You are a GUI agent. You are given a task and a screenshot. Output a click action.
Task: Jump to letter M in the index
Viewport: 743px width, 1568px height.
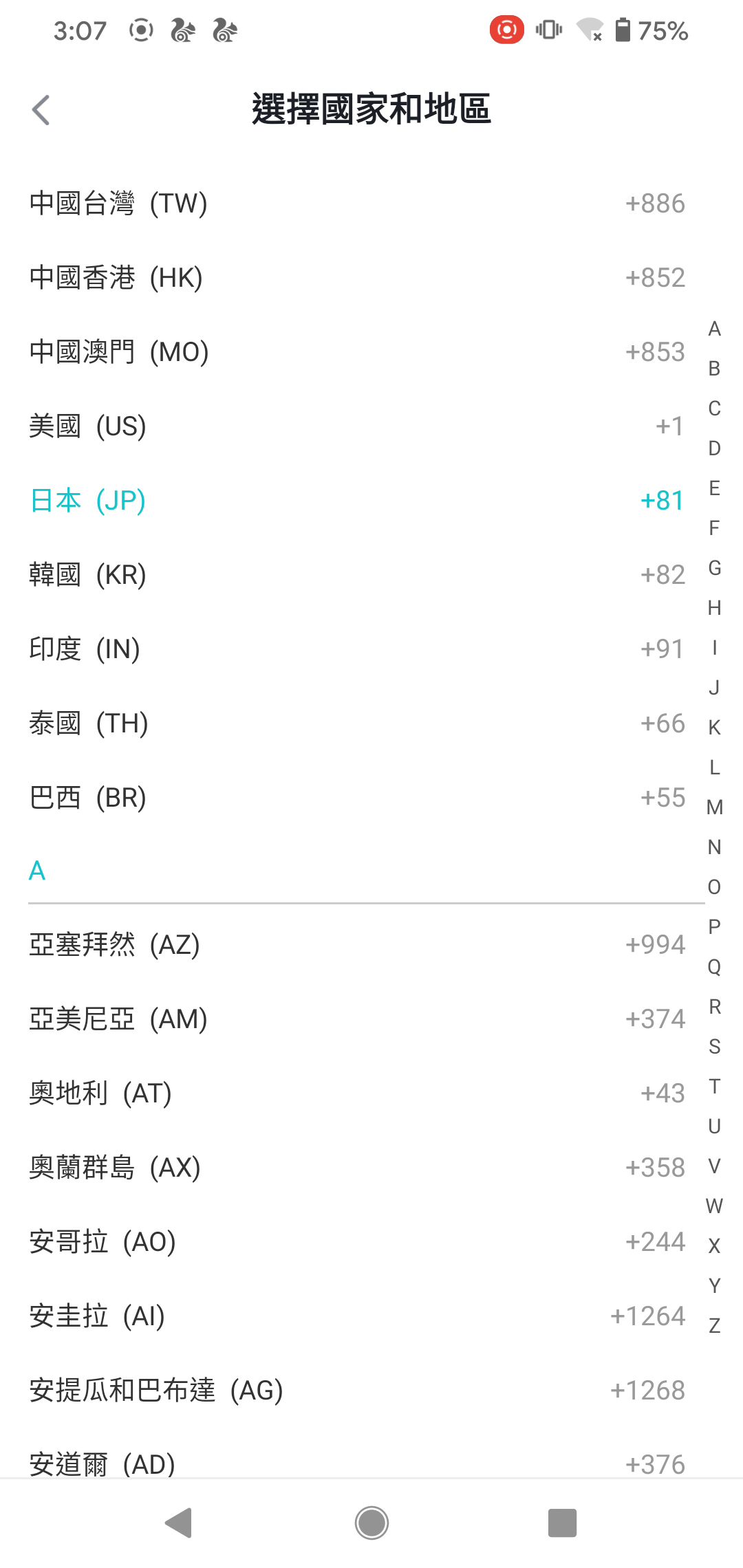point(715,807)
